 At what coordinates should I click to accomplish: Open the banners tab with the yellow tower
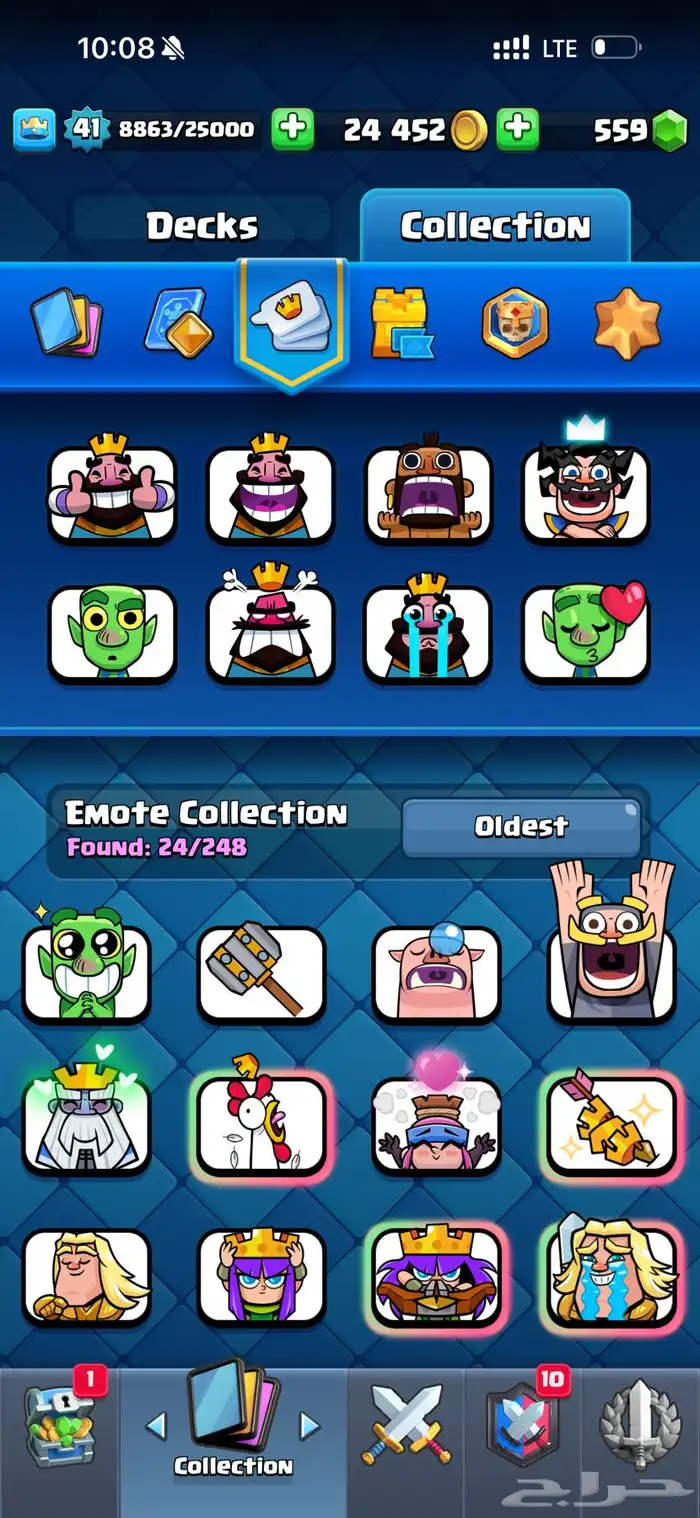402,322
